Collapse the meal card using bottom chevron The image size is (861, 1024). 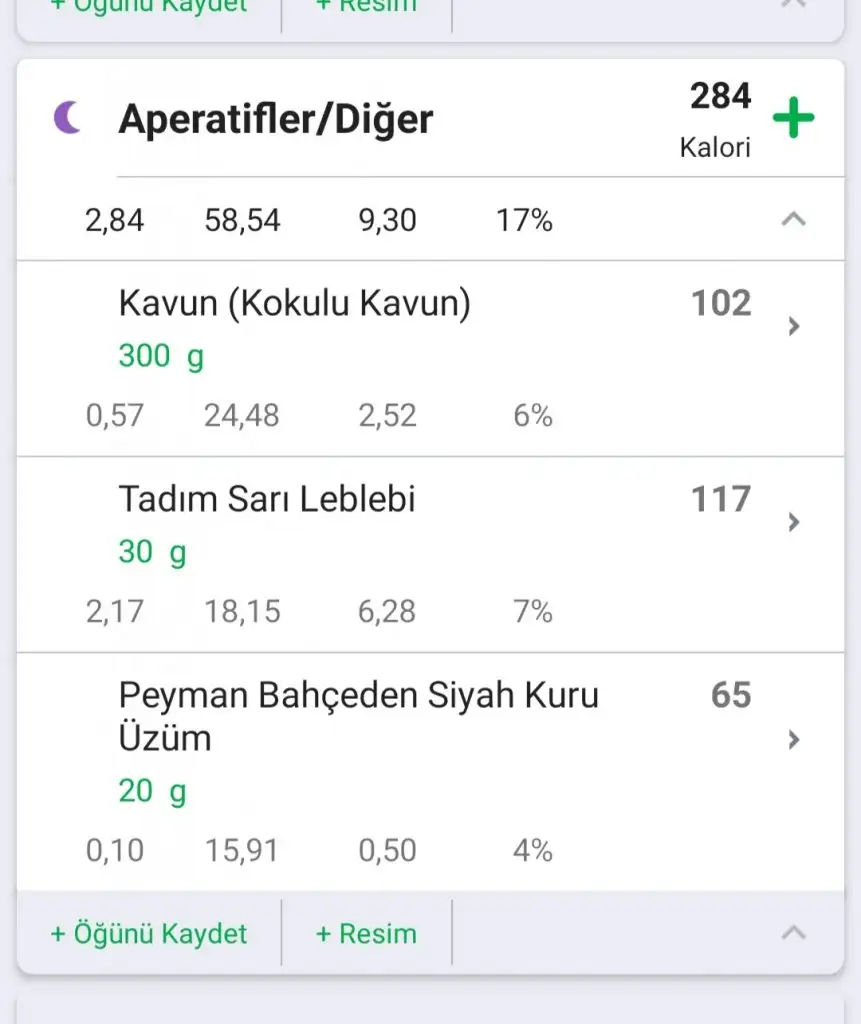point(793,933)
